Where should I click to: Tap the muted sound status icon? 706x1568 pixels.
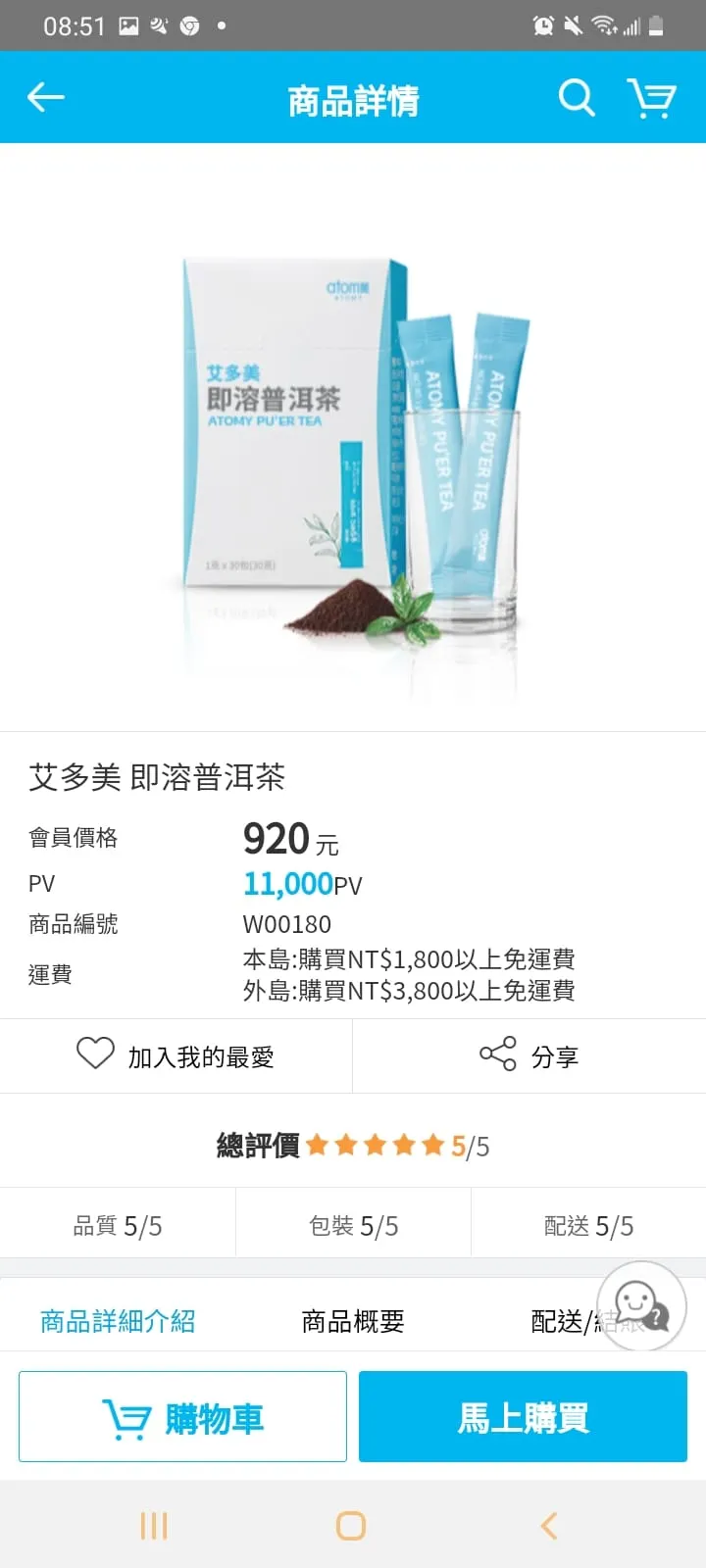click(x=575, y=25)
